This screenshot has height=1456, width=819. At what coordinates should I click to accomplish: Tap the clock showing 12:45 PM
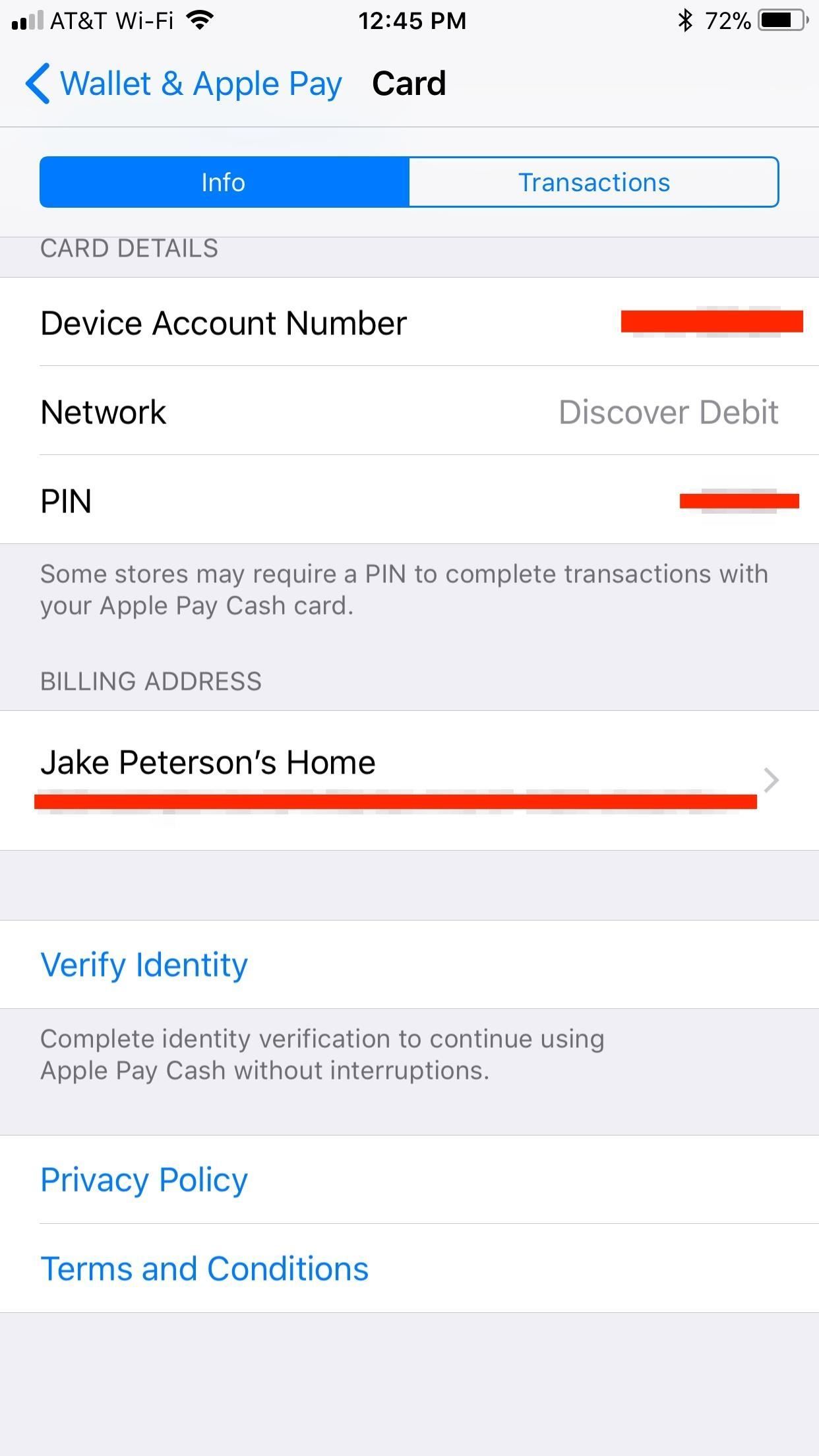[412, 20]
